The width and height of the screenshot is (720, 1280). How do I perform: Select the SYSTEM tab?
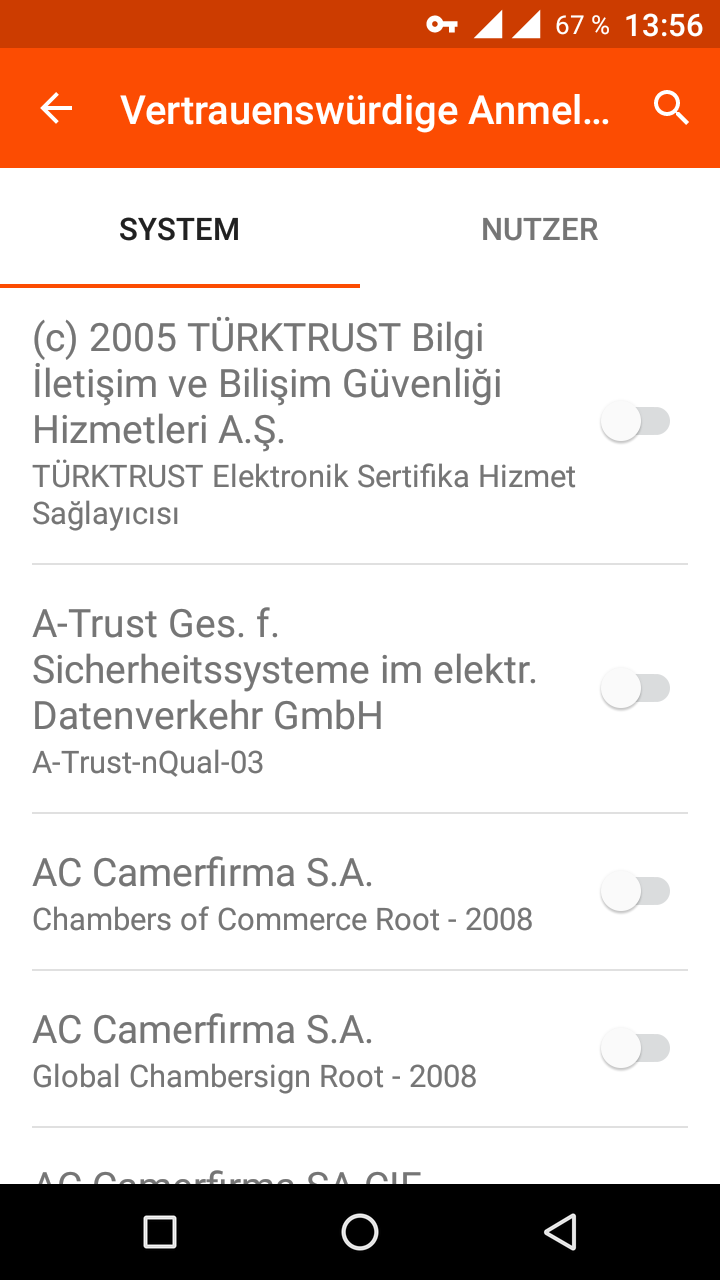(180, 229)
